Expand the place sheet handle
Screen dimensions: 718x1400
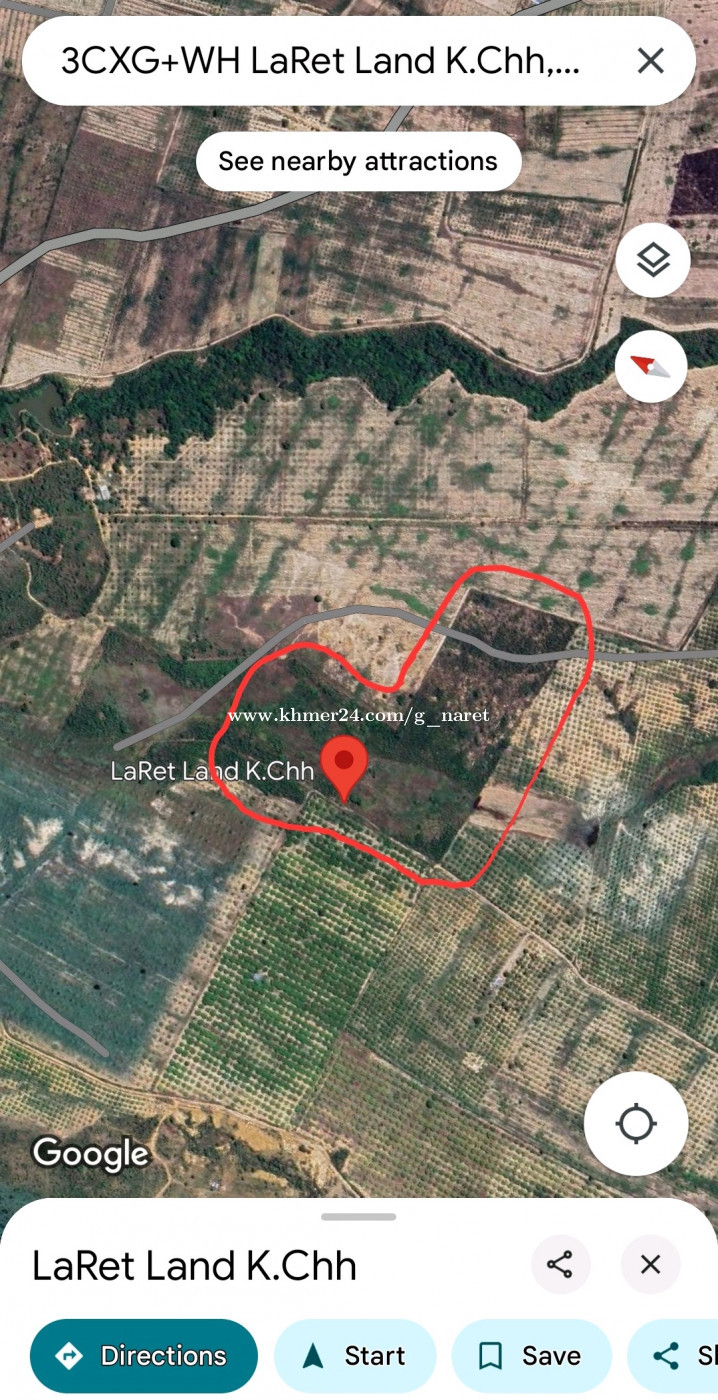(x=359, y=1217)
